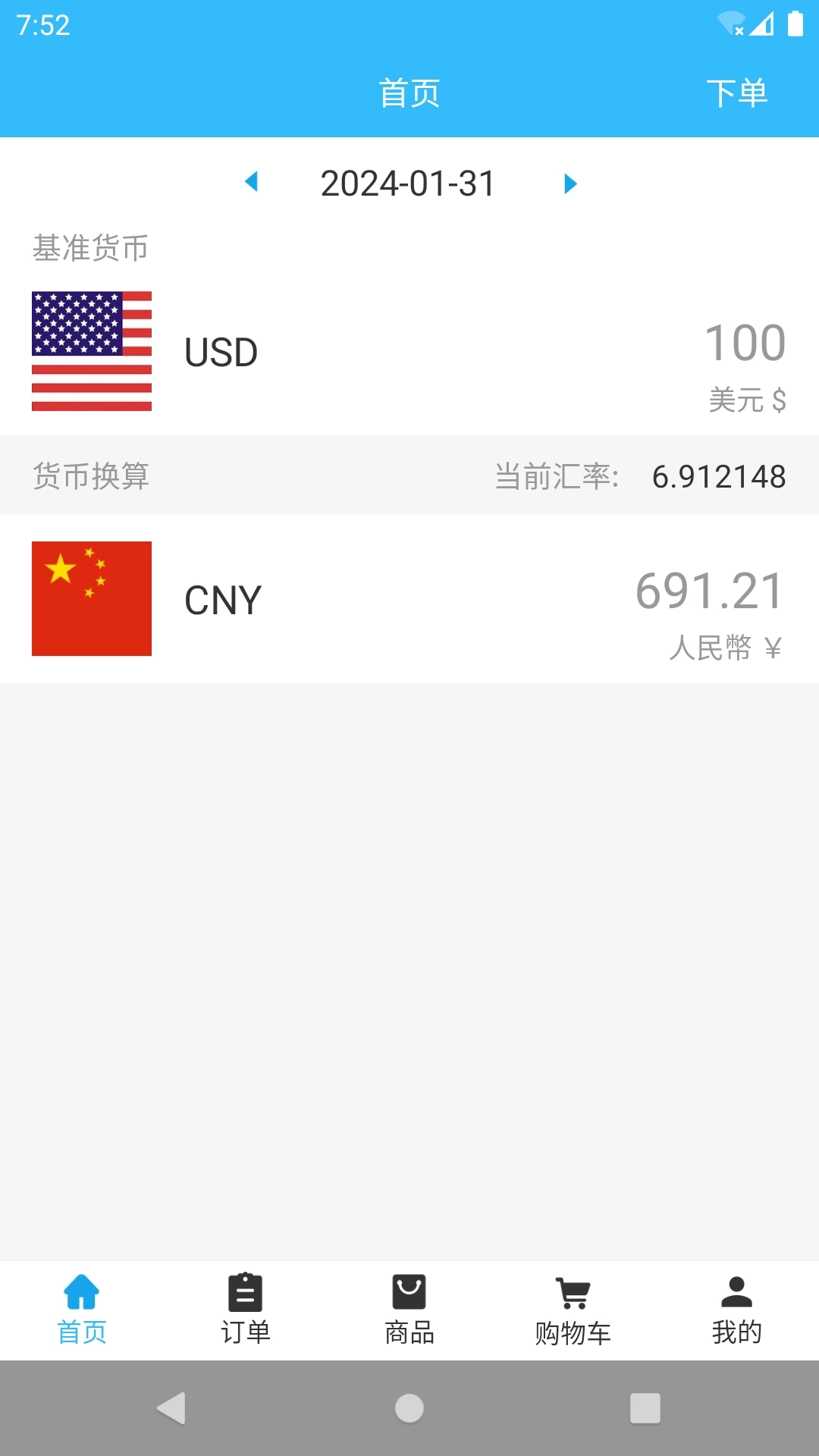Switch to the 首页 tab at the top
Screen dimensions: 819x1456
tap(409, 93)
